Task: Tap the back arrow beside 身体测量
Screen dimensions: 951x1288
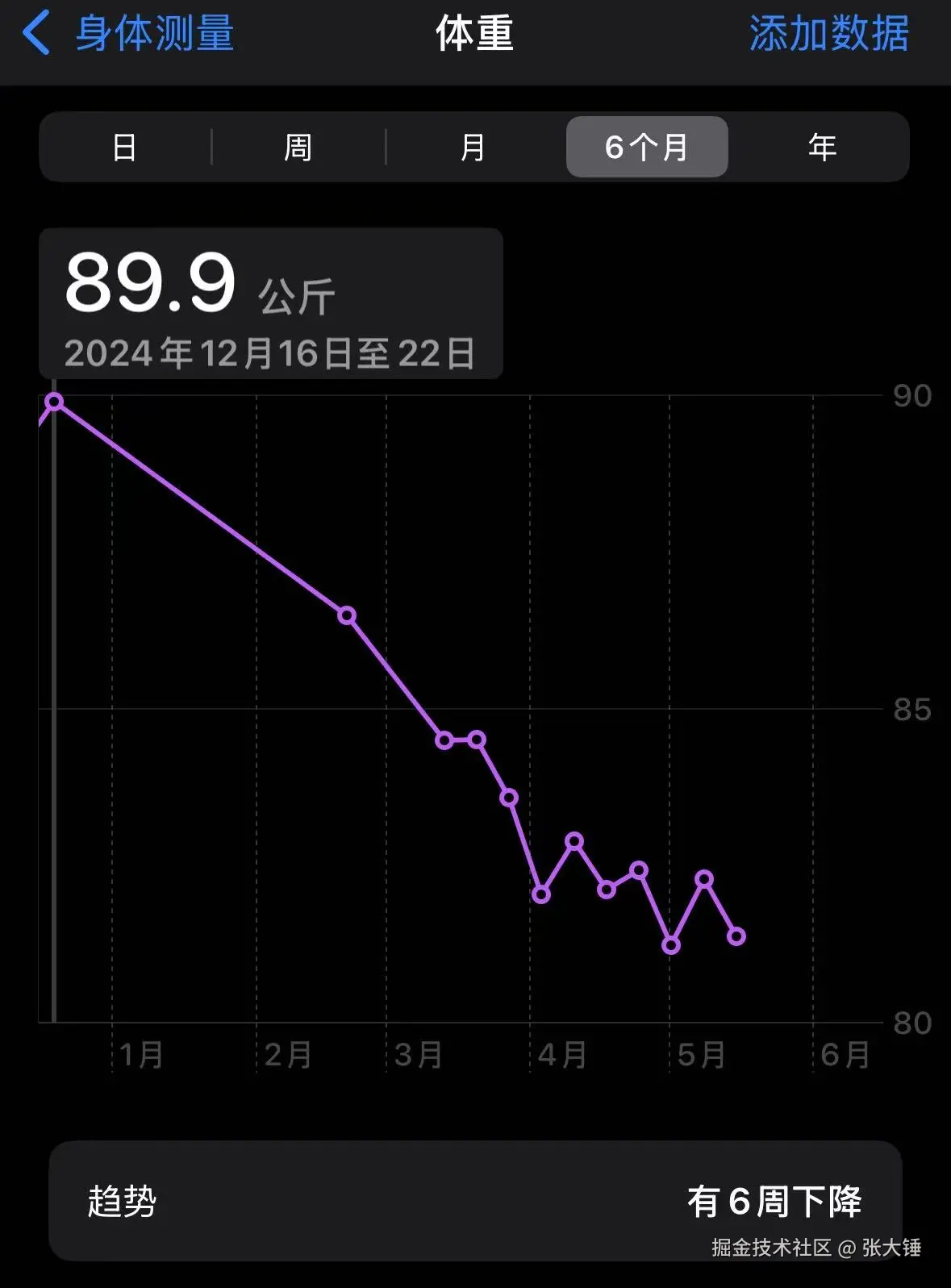Action: click(34, 35)
